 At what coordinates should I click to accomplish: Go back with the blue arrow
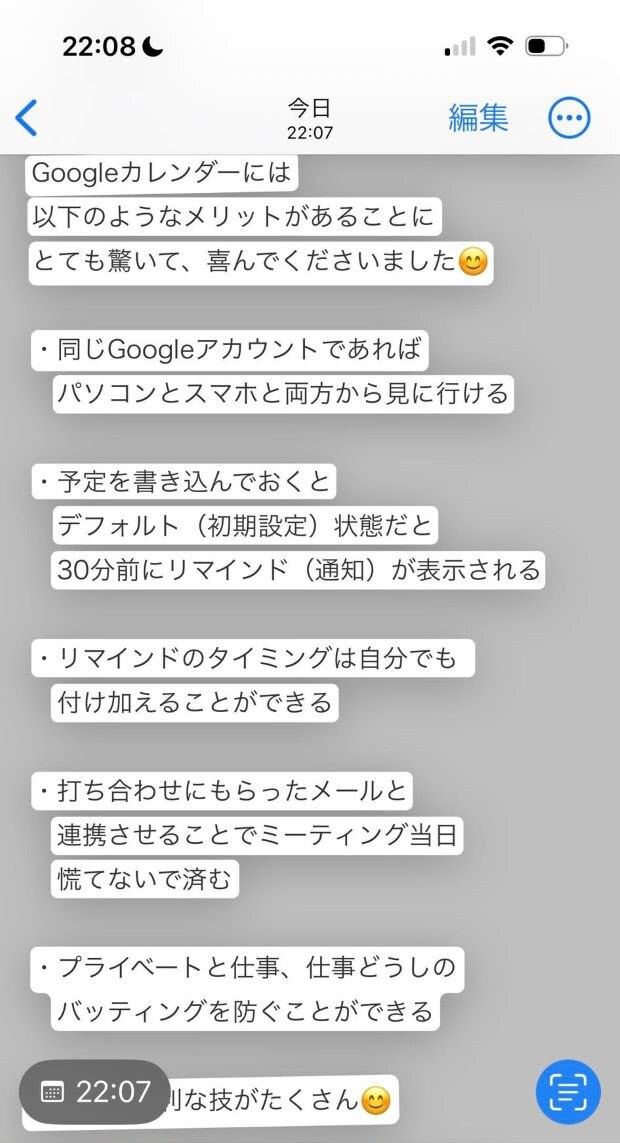(27, 118)
